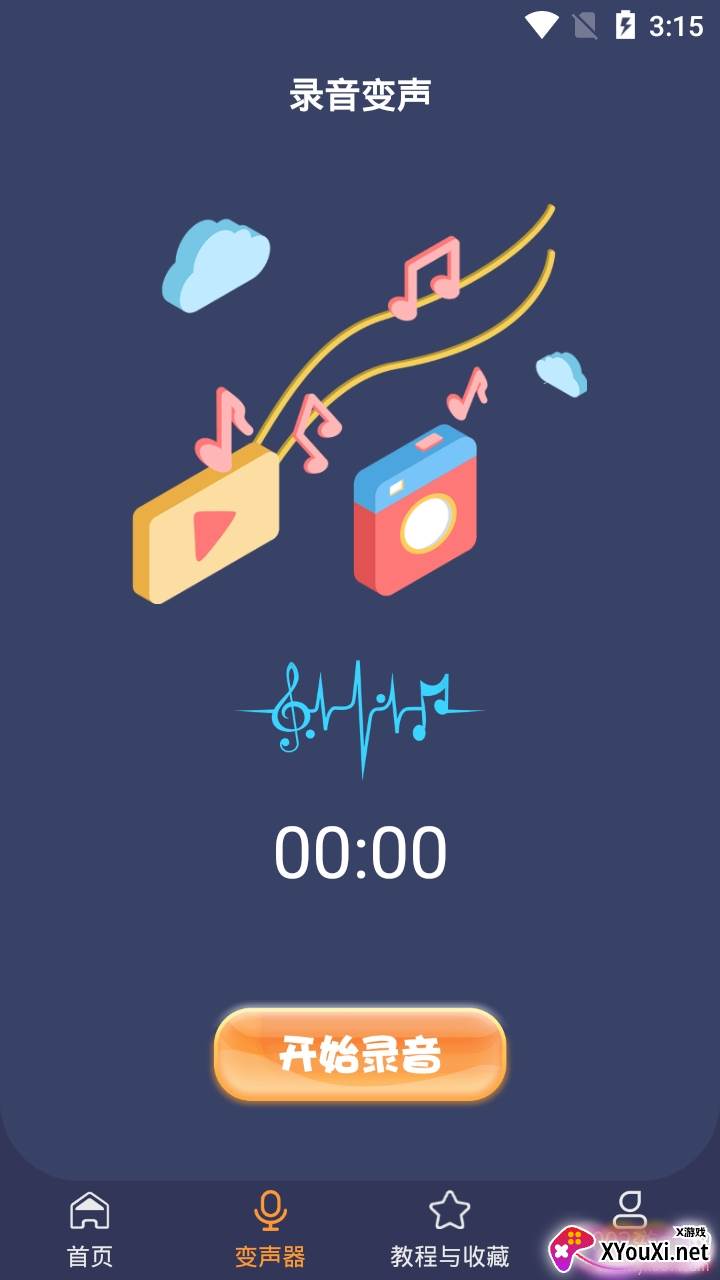Select the 变声器 voice changer tab

(270, 1229)
